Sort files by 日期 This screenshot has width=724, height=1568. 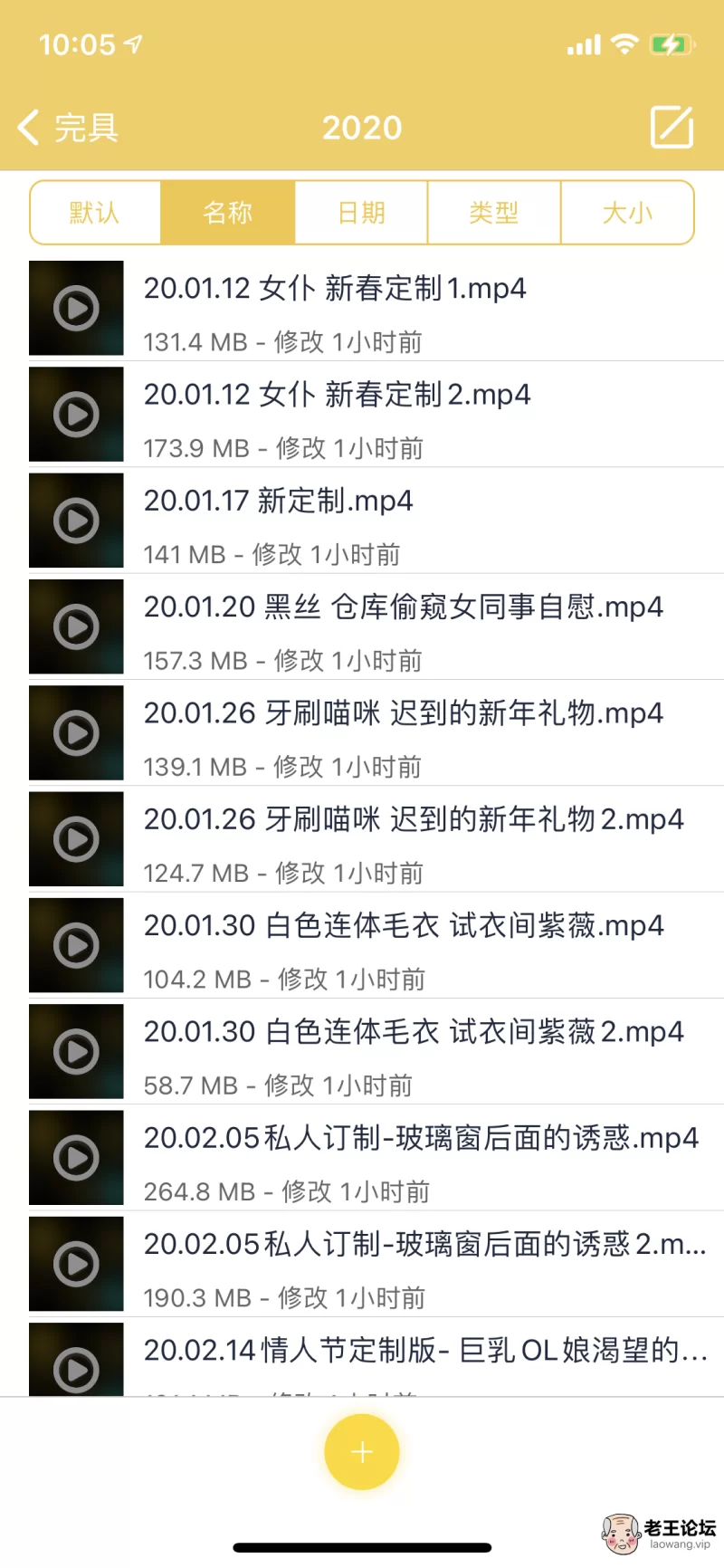pos(361,213)
